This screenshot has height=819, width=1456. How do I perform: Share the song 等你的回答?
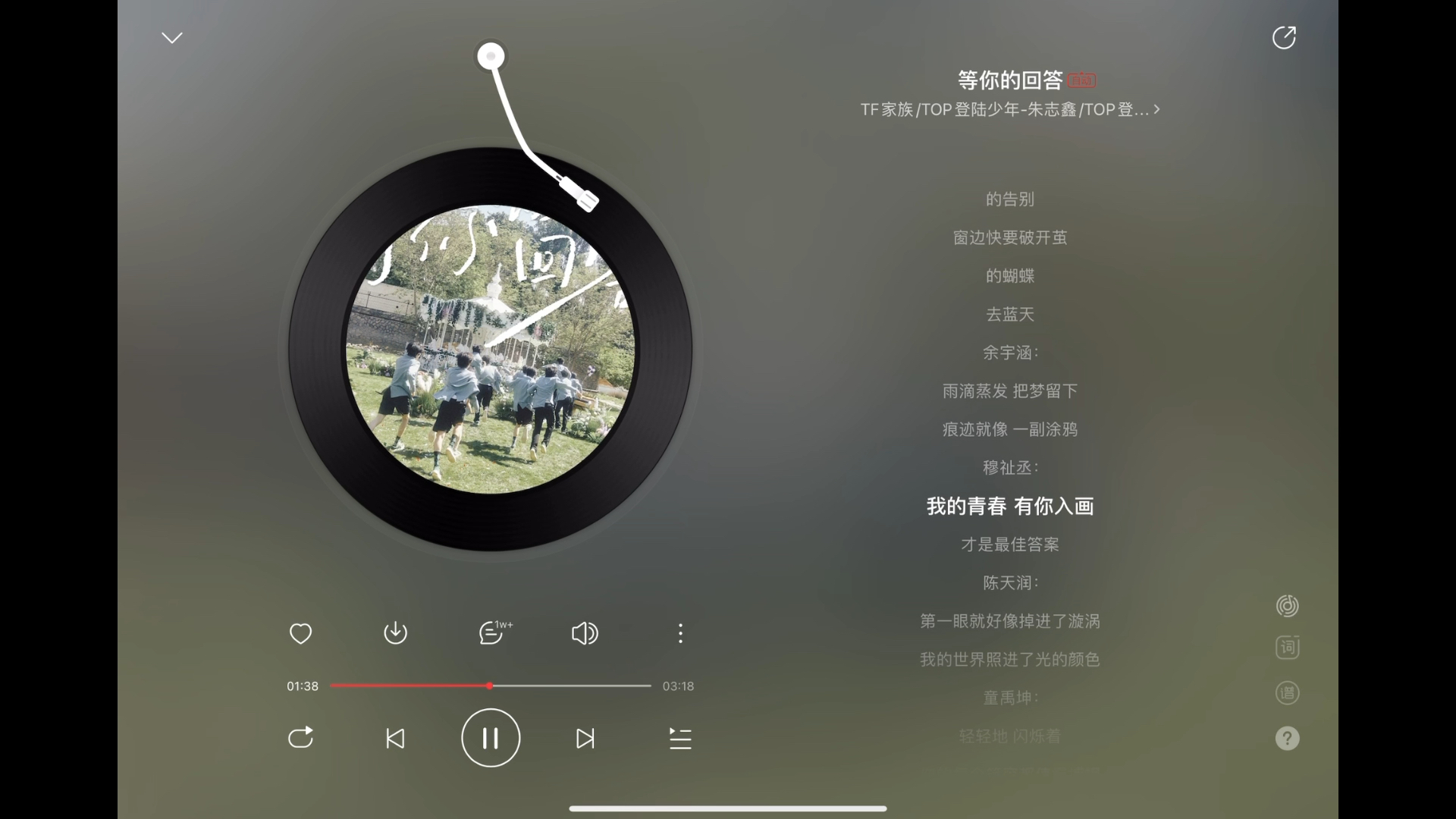pos(1284,37)
